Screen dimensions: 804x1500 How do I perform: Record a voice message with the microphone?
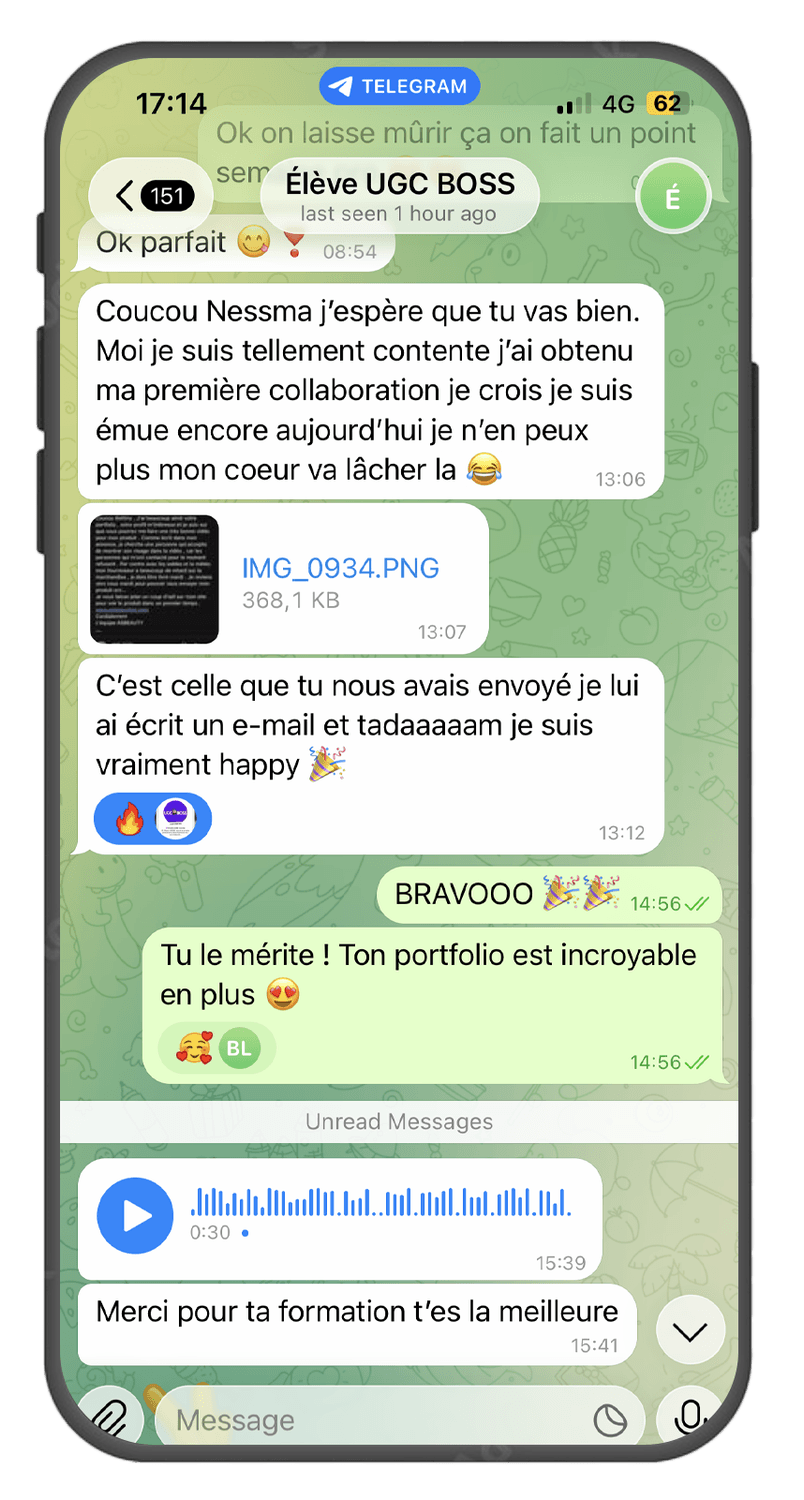[x=690, y=1418]
